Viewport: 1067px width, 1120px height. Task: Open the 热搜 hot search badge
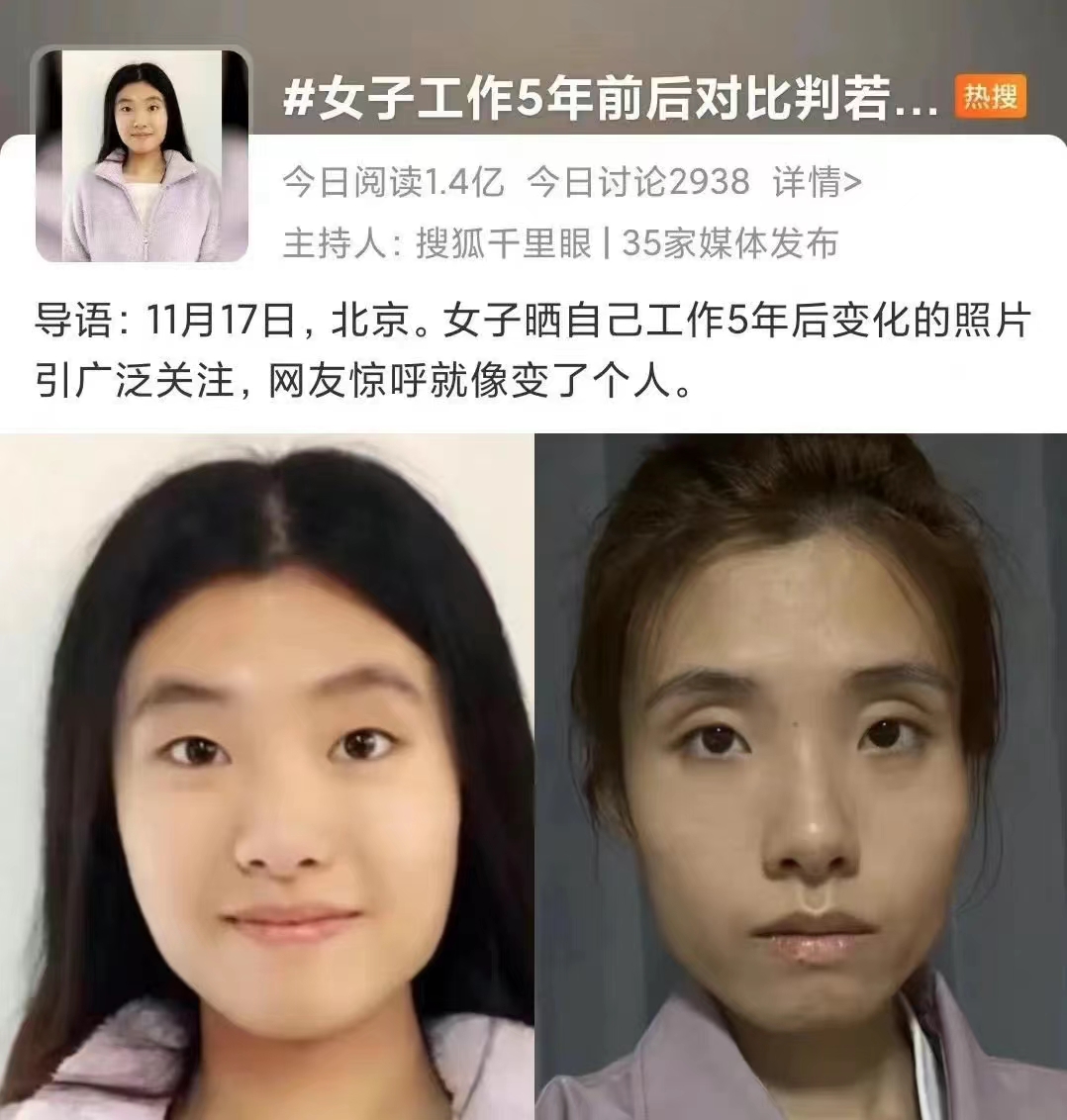point(990,98)
